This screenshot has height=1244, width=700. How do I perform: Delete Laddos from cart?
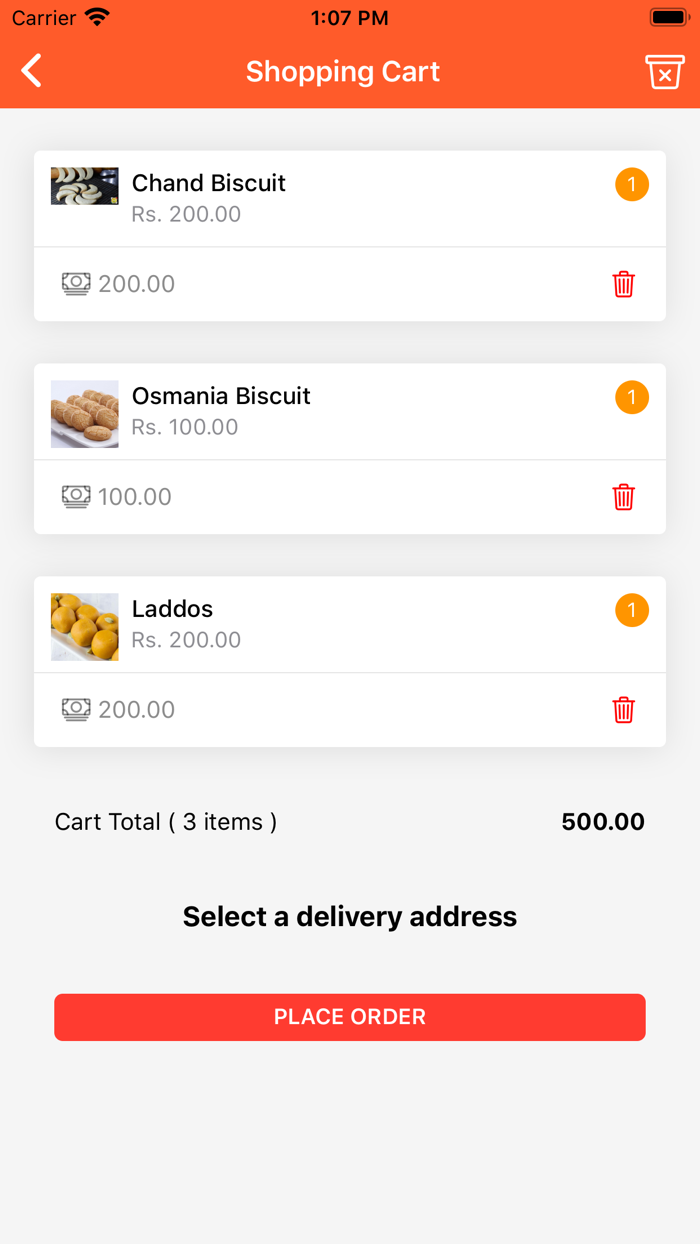(x=623, y=710)
